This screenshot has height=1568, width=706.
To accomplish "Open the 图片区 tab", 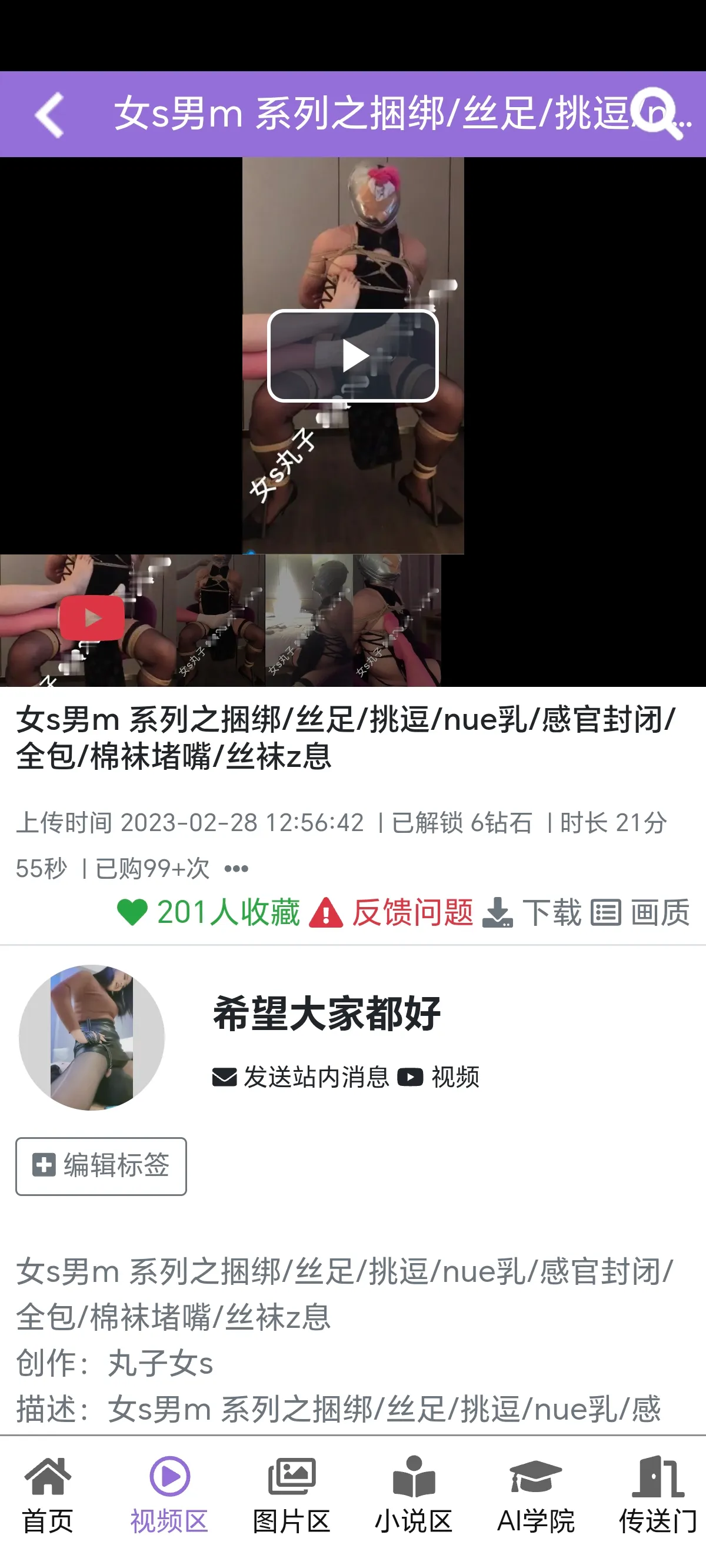I will [x=292, y=1495].
